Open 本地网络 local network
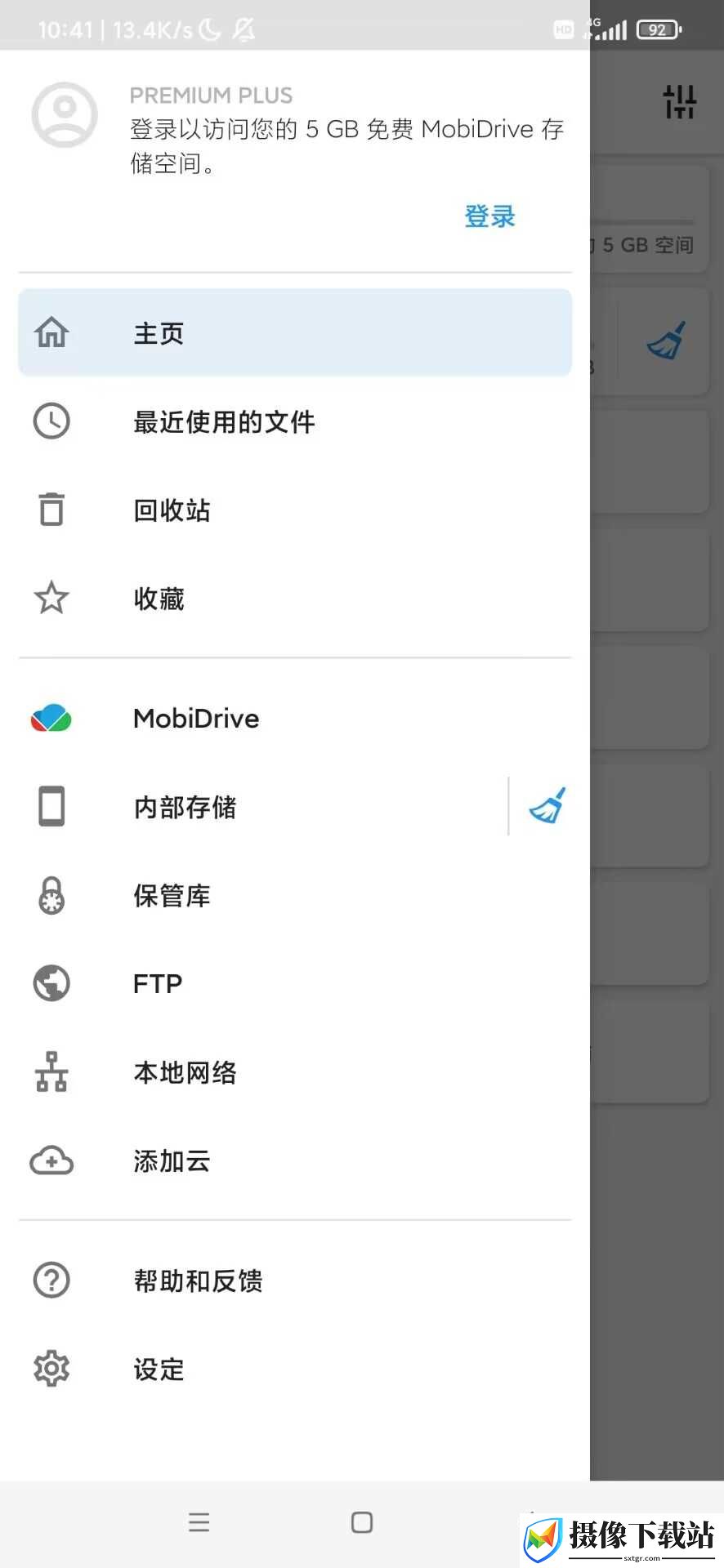 click(295, 1072)
